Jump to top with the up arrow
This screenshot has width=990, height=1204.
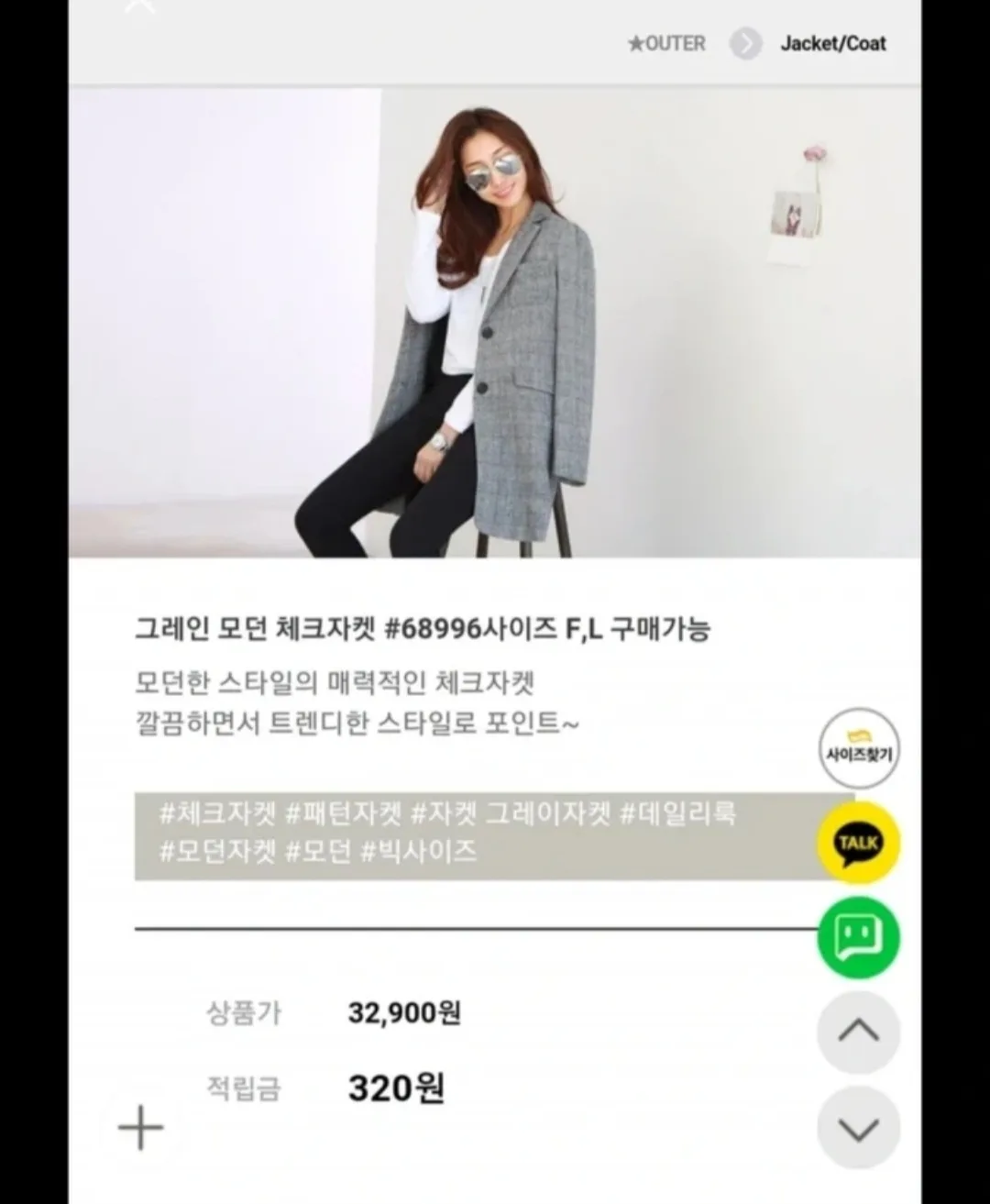pos(859,1032)
